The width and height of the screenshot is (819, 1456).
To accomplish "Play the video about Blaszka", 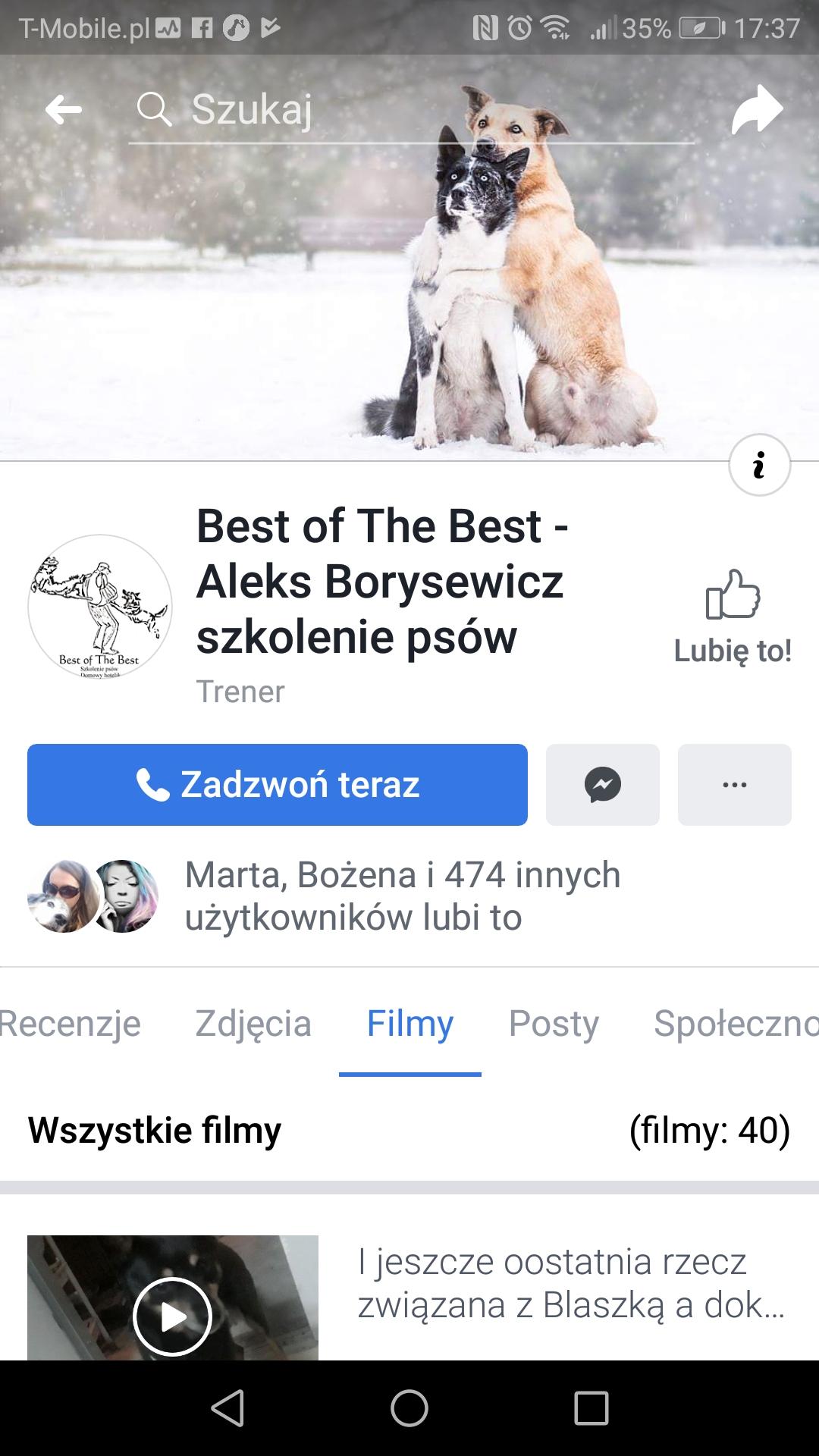I will coord(172,1316).
